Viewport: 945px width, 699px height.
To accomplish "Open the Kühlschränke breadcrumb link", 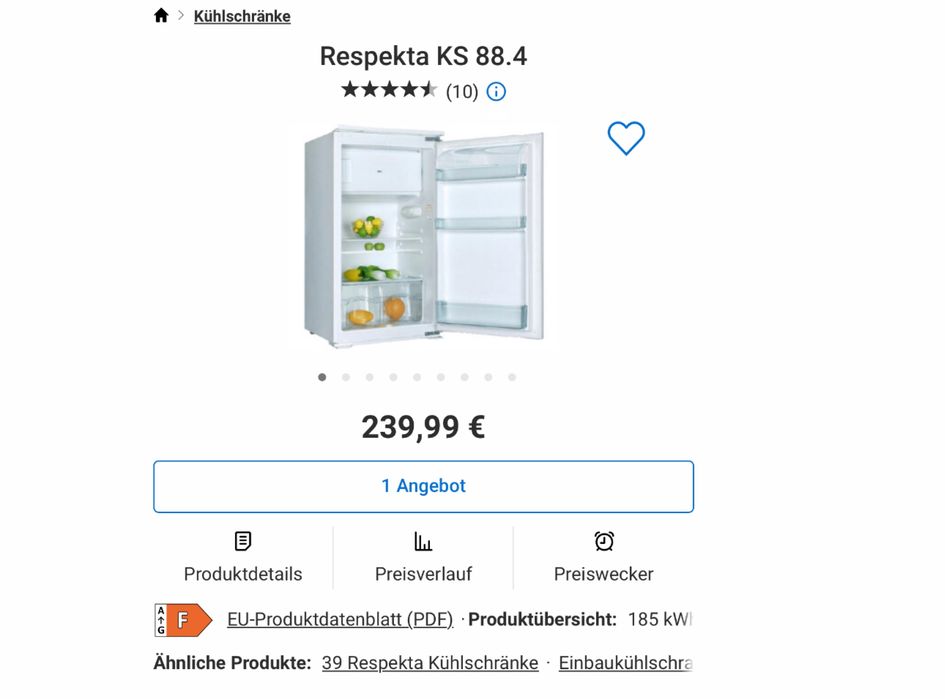I will pos(242,16).
